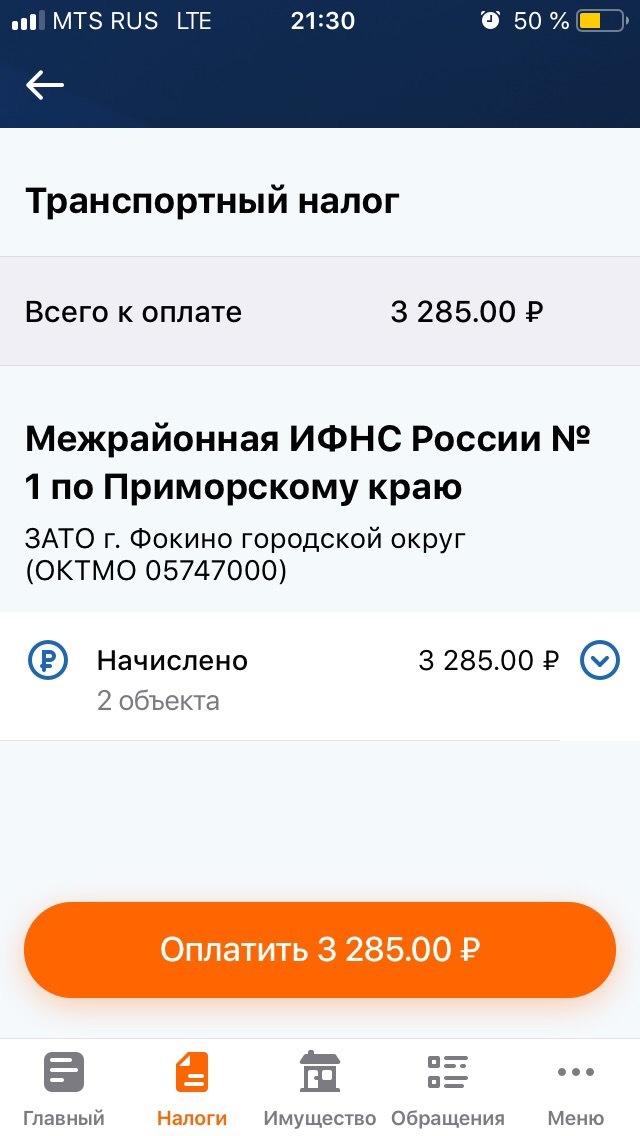The height and width of the screenshot is (1136, 640).
Task: Tap Оплатить 3 285.00 ₽ button
Action: click(320, 949)
